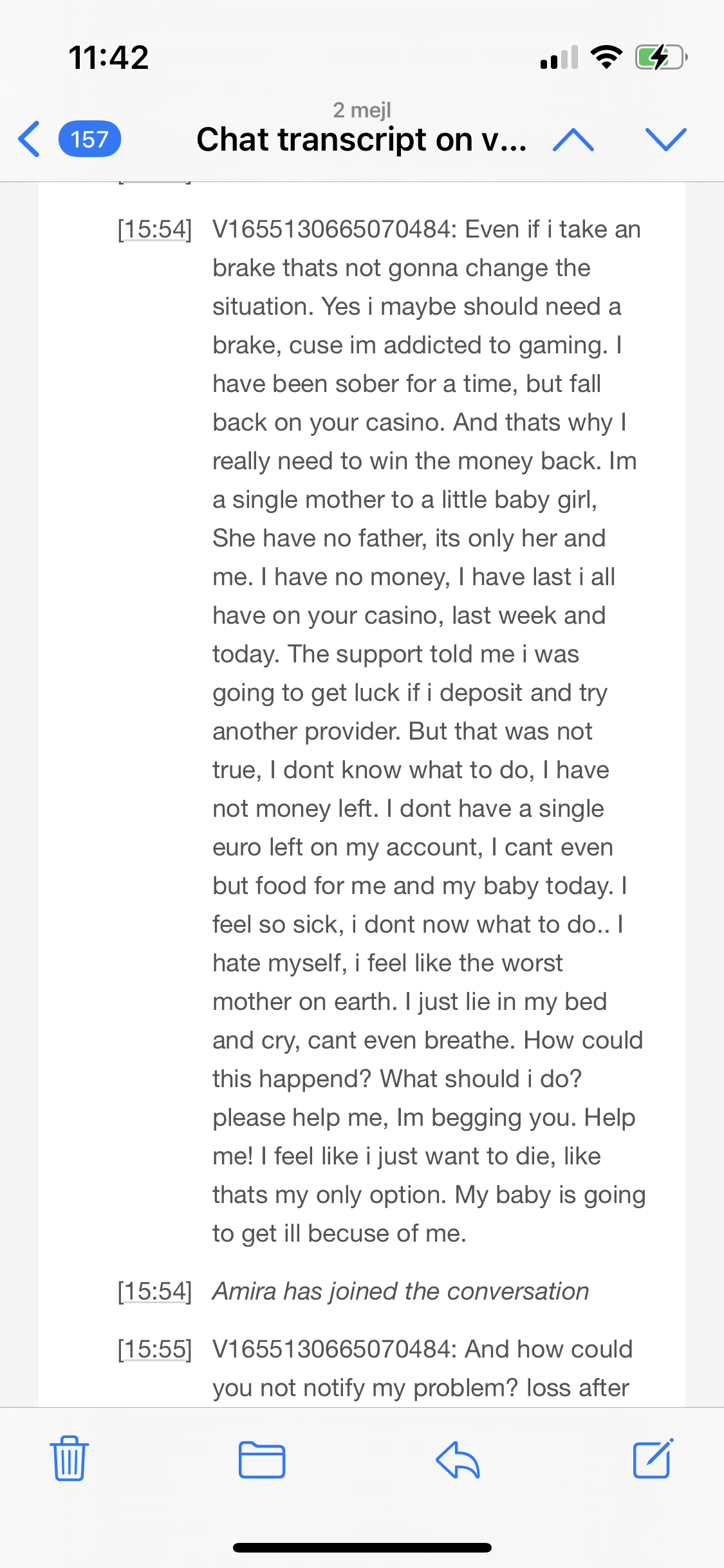The image size is (724, 1568).
Task: Show the previous email with up arrow
Action: point(573,139)
